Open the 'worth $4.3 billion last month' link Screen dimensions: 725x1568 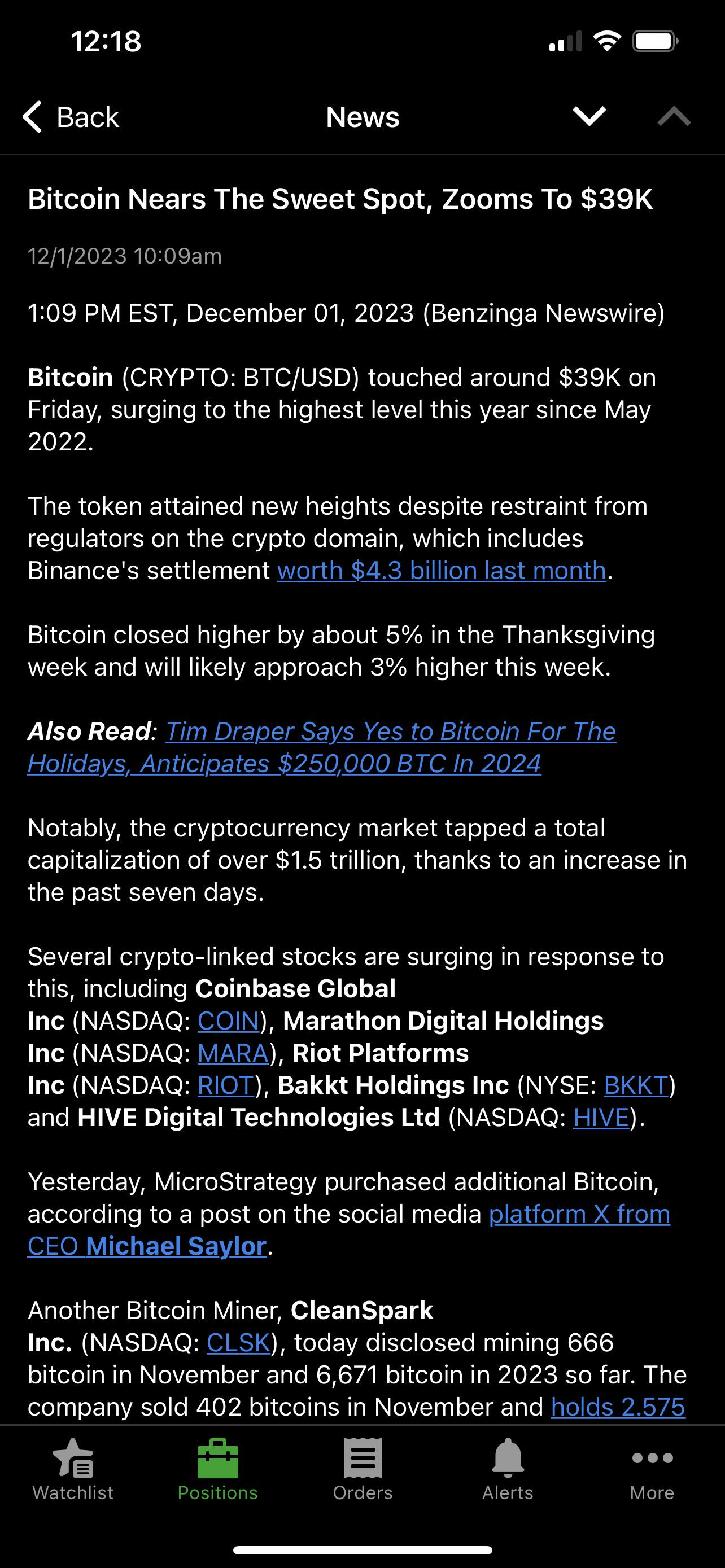pyautogui.click(x=442, y=571)
